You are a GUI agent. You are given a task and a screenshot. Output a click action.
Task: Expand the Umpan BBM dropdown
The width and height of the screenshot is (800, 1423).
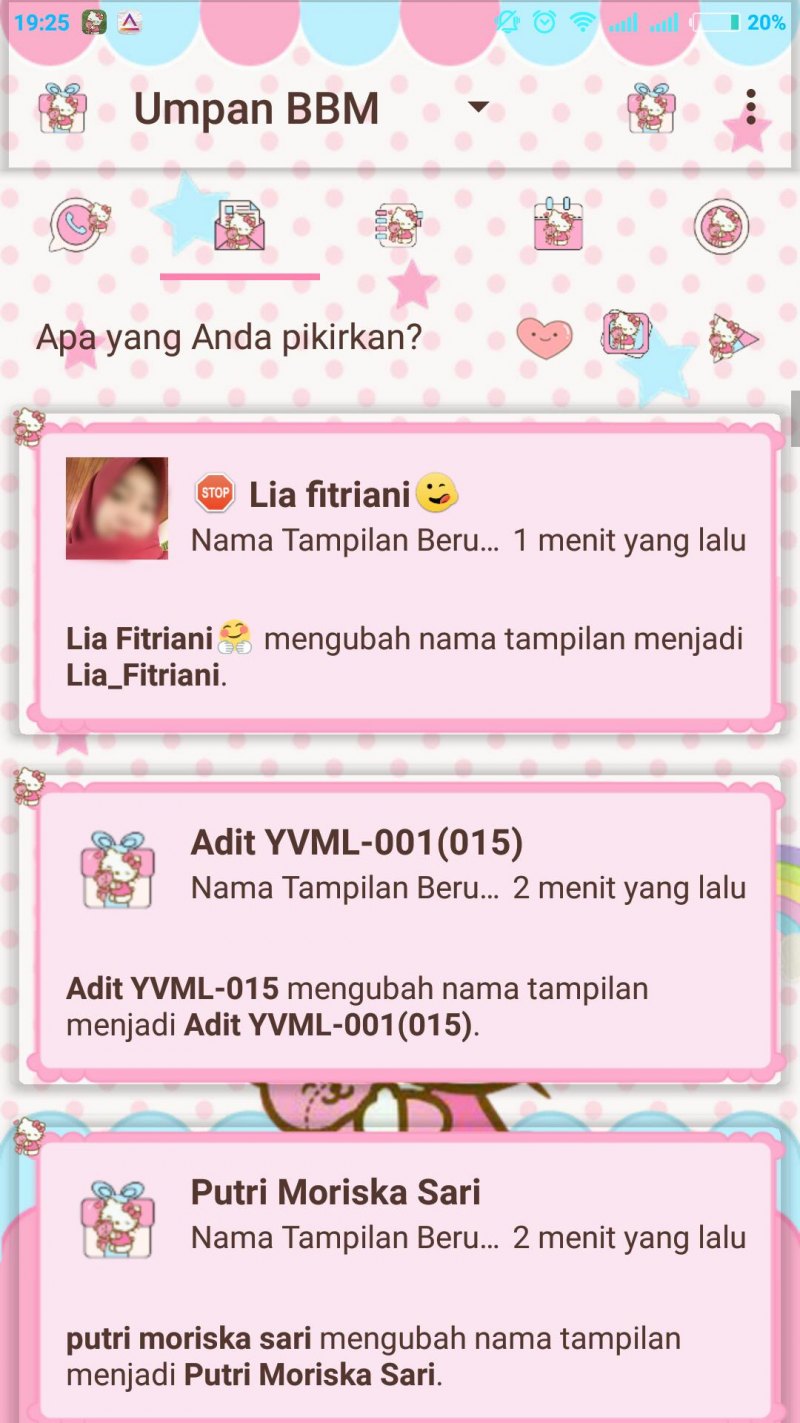[x=479, y=107]
